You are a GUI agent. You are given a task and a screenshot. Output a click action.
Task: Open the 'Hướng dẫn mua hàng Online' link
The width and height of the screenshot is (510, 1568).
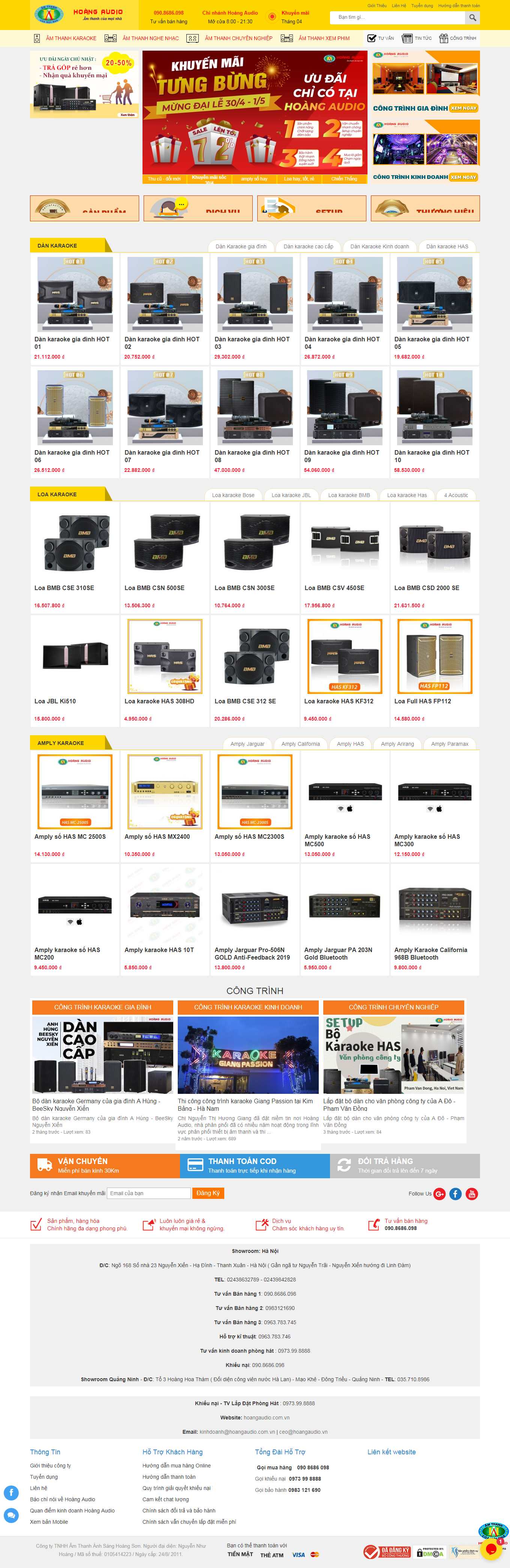[176, 1466]
